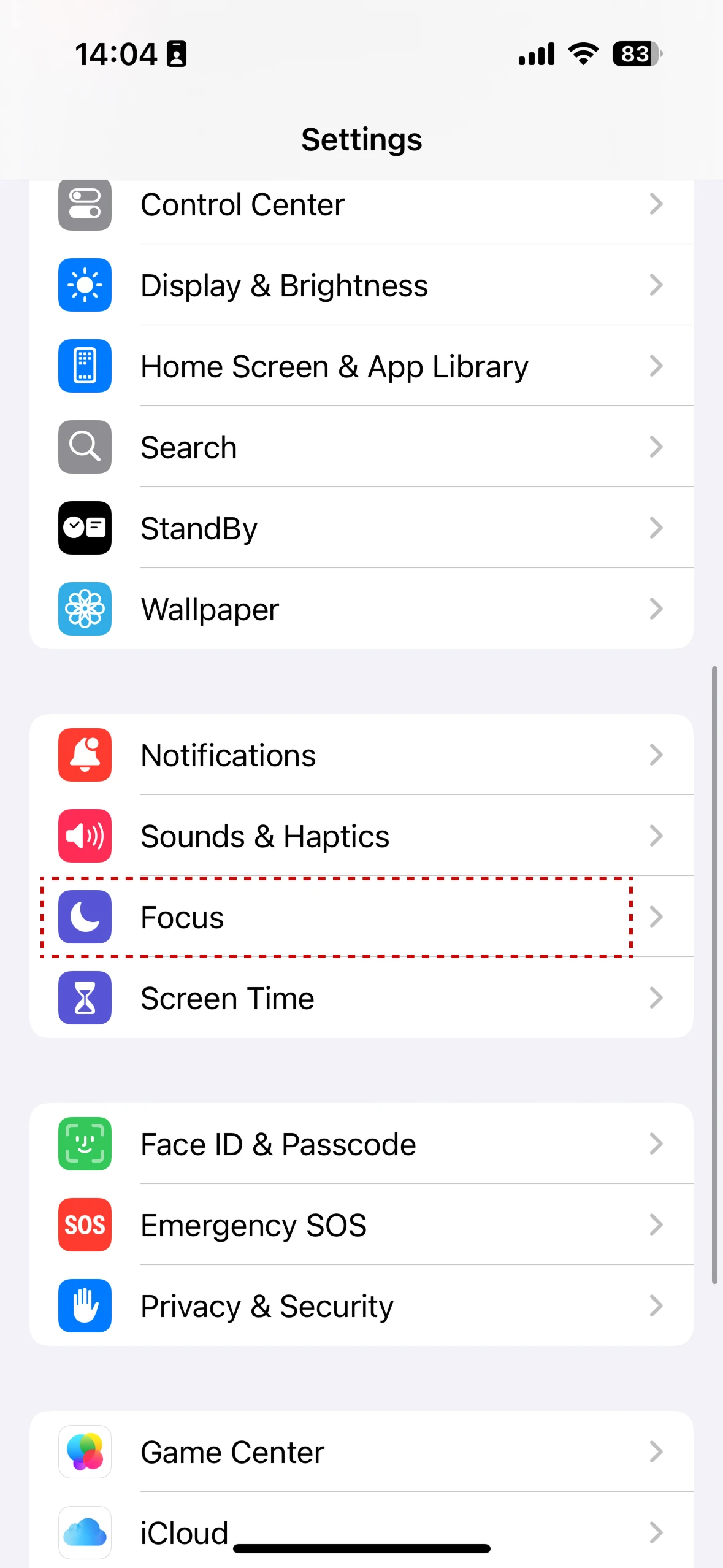This screenshot has height=1568, width=723.
Task: Open the Focus settings
Action: point(362,917)
